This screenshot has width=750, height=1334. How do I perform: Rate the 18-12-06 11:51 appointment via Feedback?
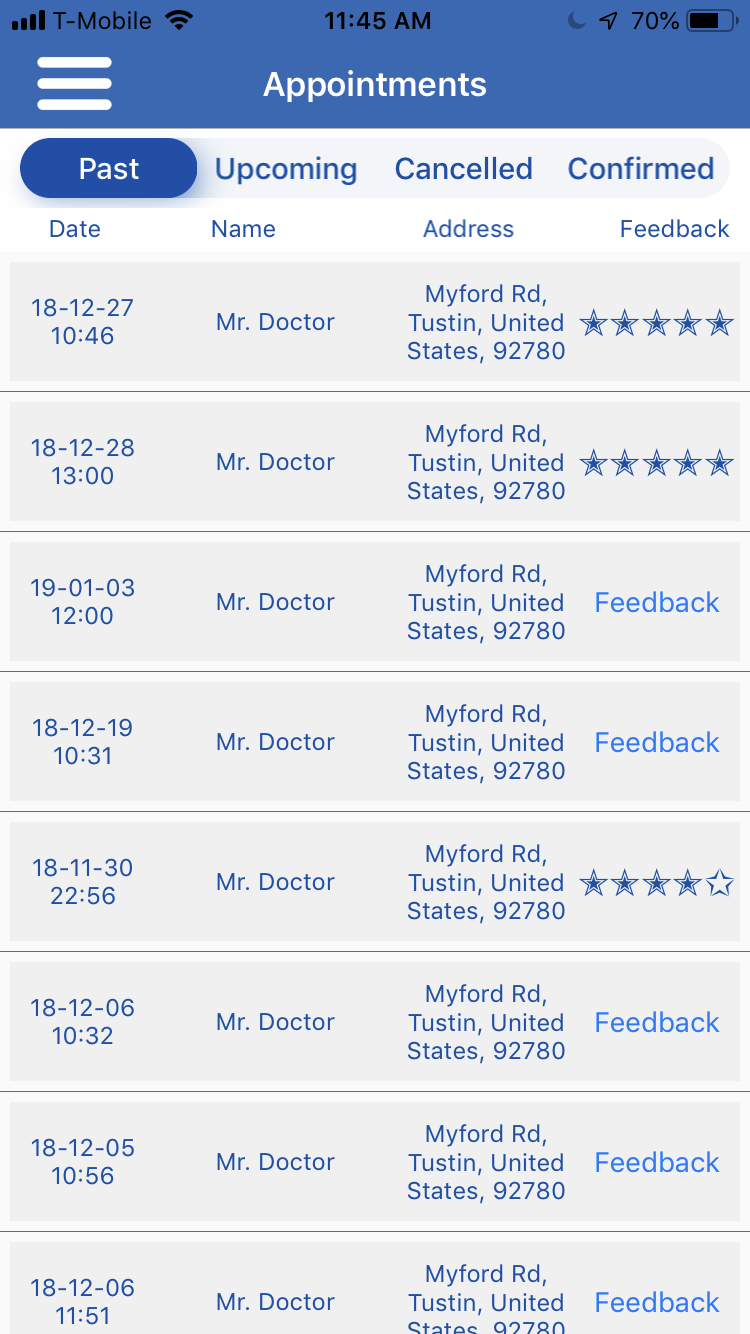pos(657,1302)
